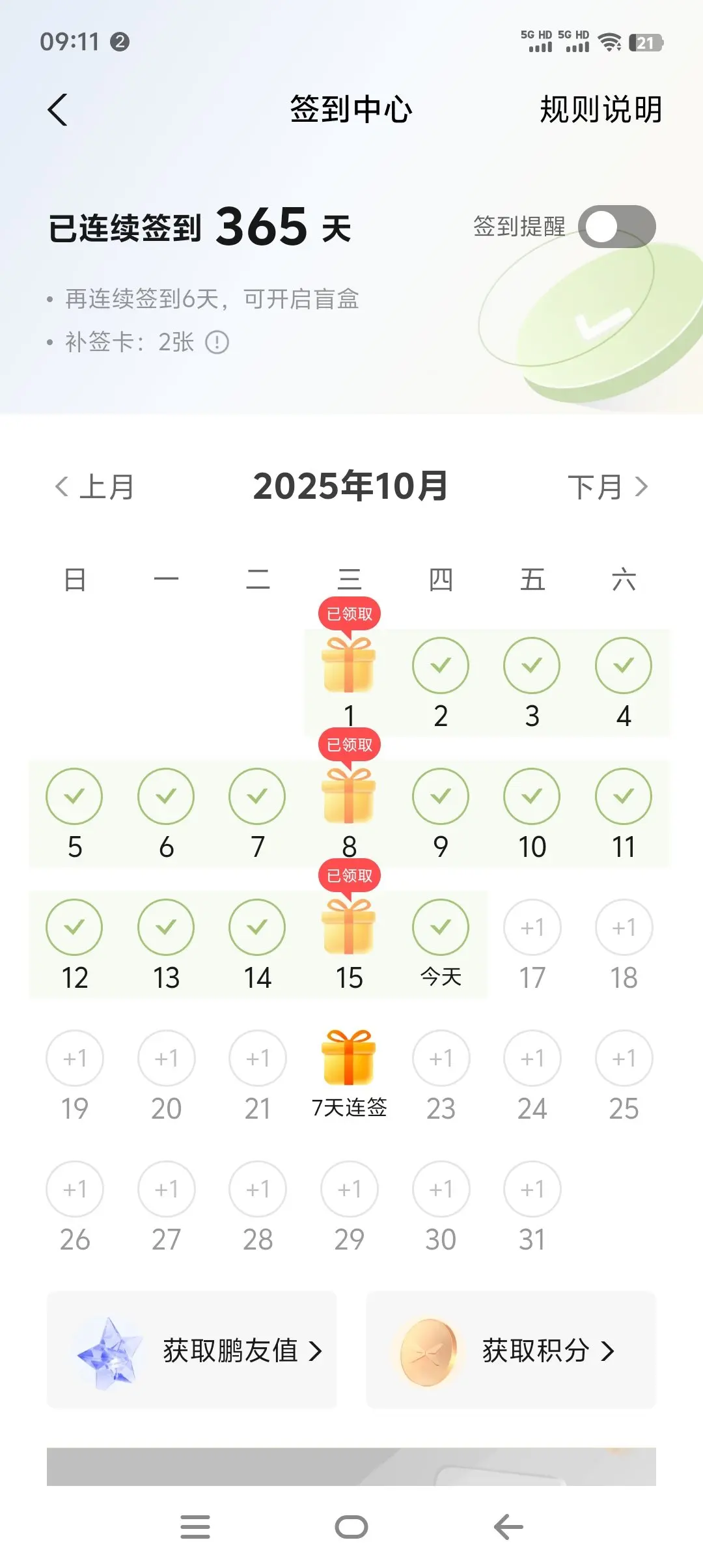This screenshot has width=703, height=1568.
Task: Switch to the previous month 上月
Action: [x=94, y=487]
